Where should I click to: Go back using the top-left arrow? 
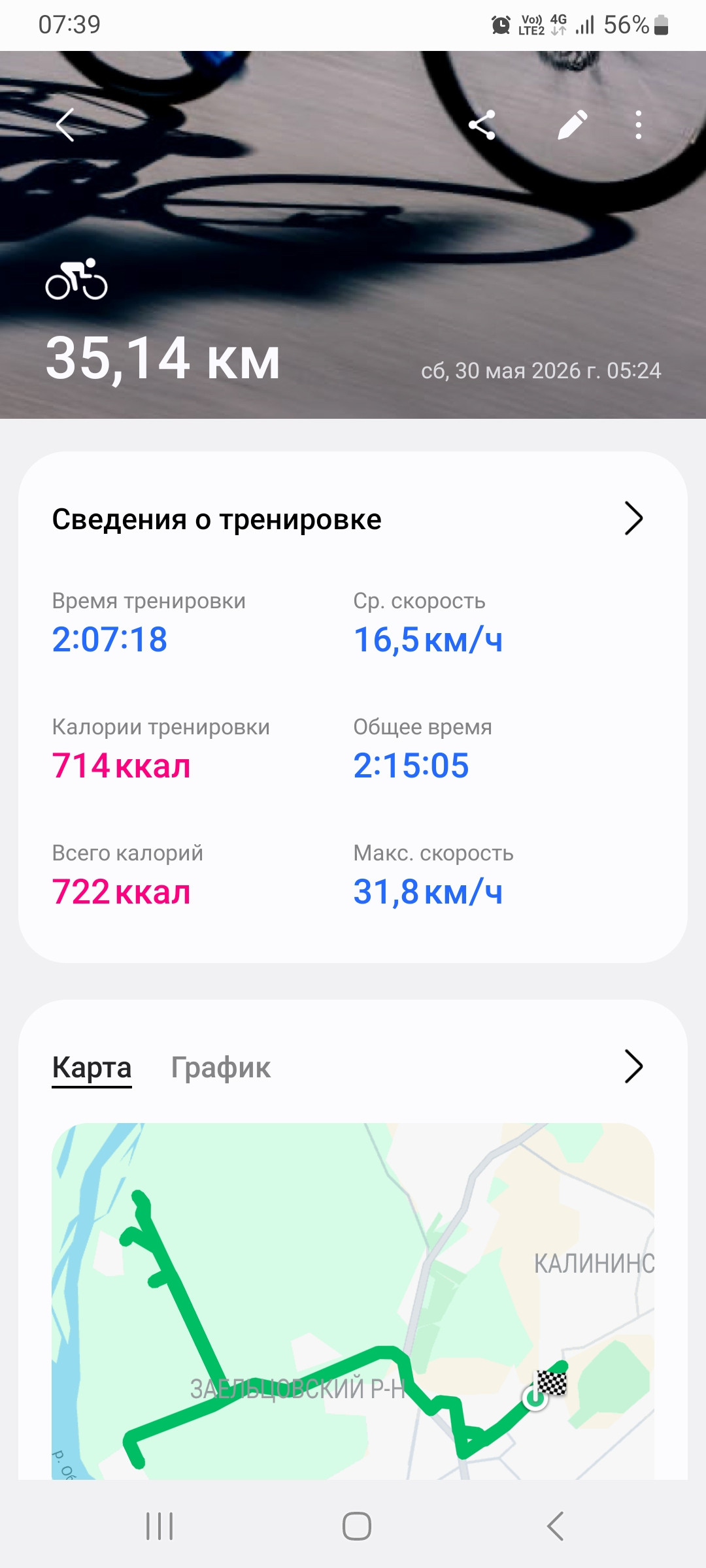point(65,124)
